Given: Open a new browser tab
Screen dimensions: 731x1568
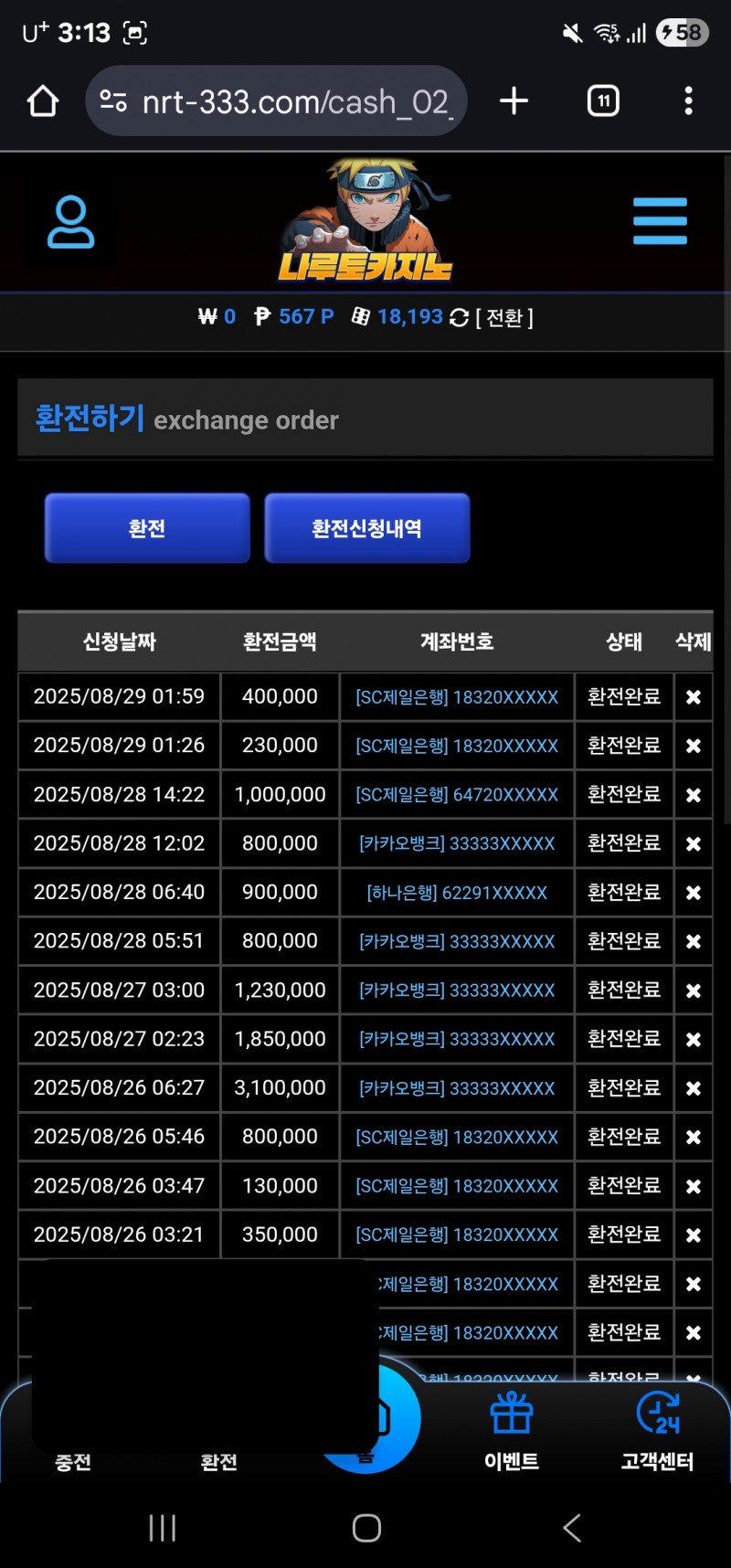Looking at the screenshot, I should coord(514,101).
